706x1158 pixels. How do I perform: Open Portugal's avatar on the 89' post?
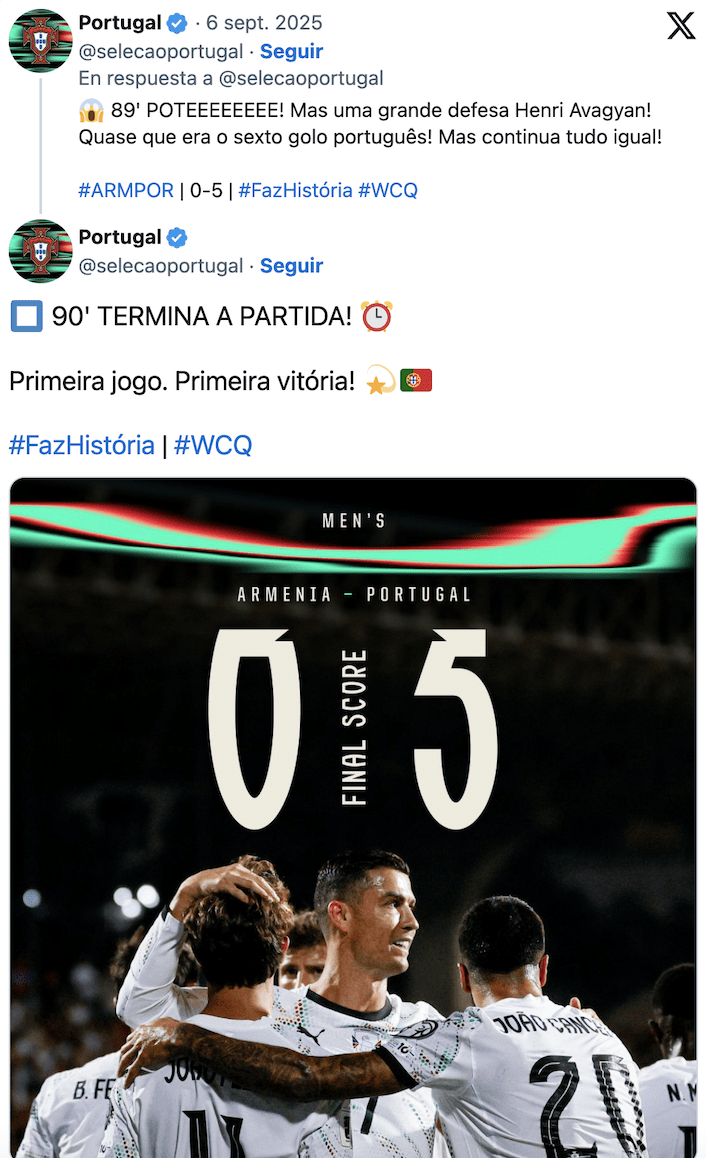click(40, 41)
